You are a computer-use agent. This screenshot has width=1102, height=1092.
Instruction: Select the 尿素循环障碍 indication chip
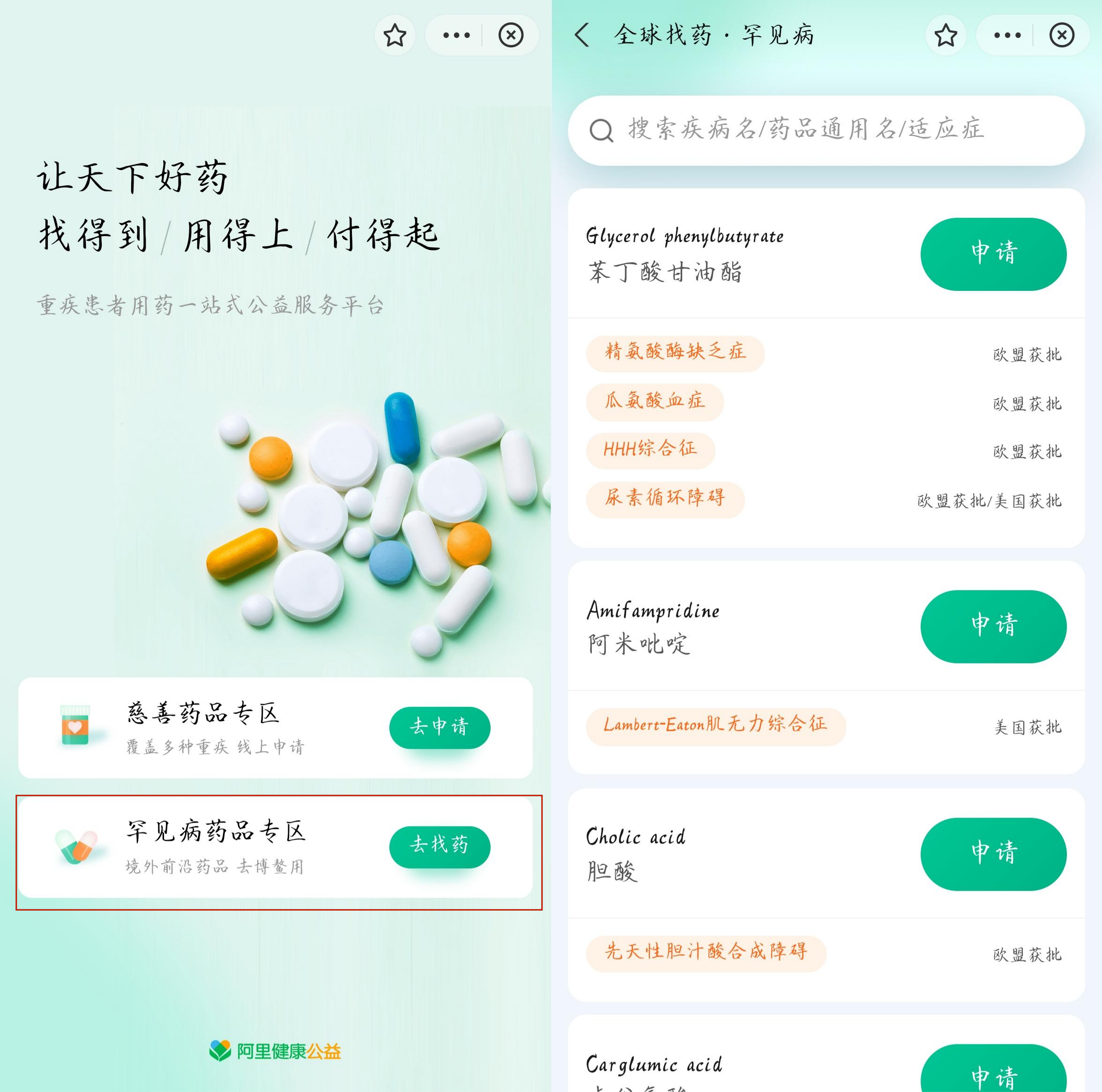click(x=664, y=499)
